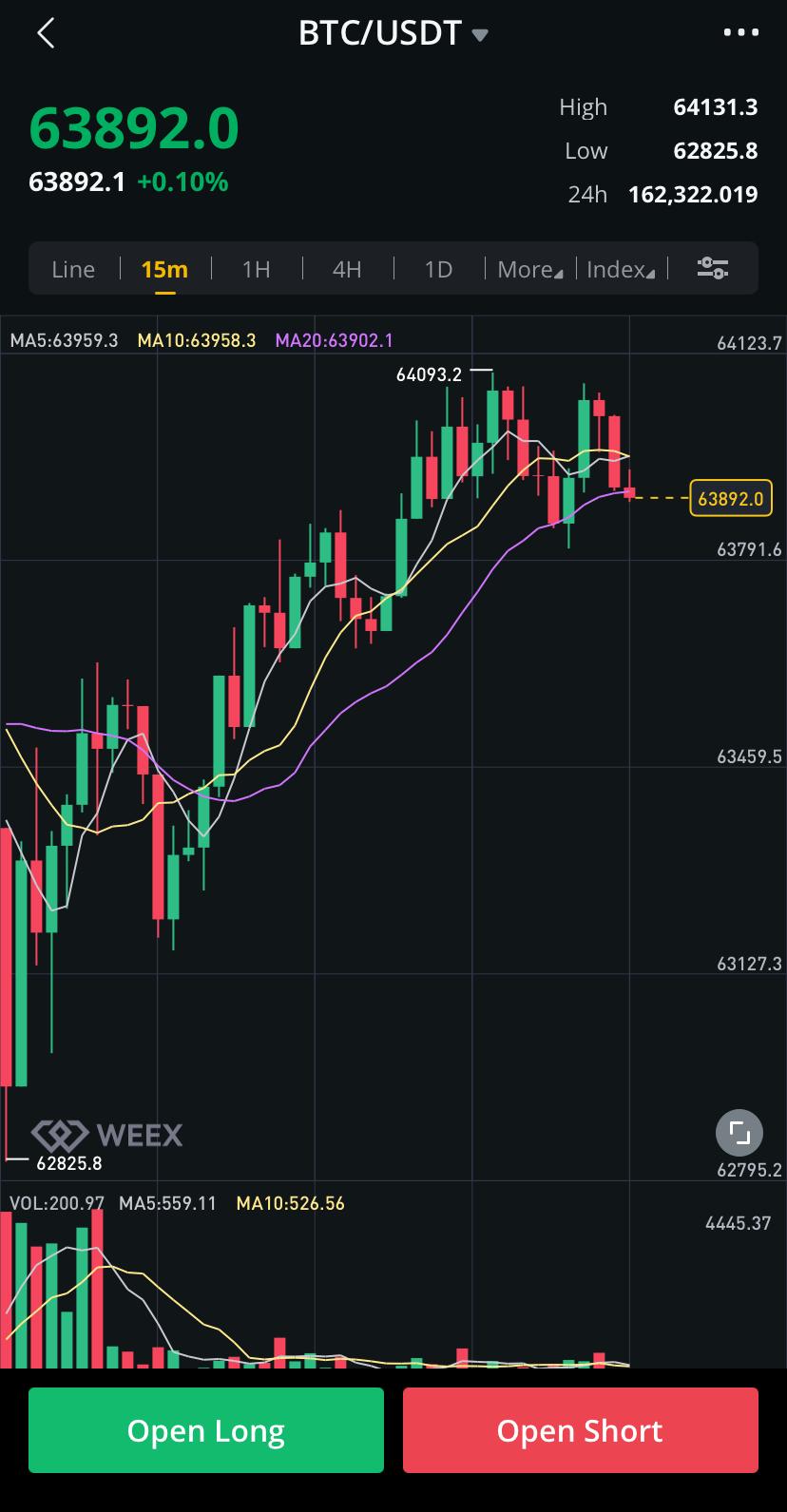
Task: Switch chart to Line view
Action: tap(73, 269)
